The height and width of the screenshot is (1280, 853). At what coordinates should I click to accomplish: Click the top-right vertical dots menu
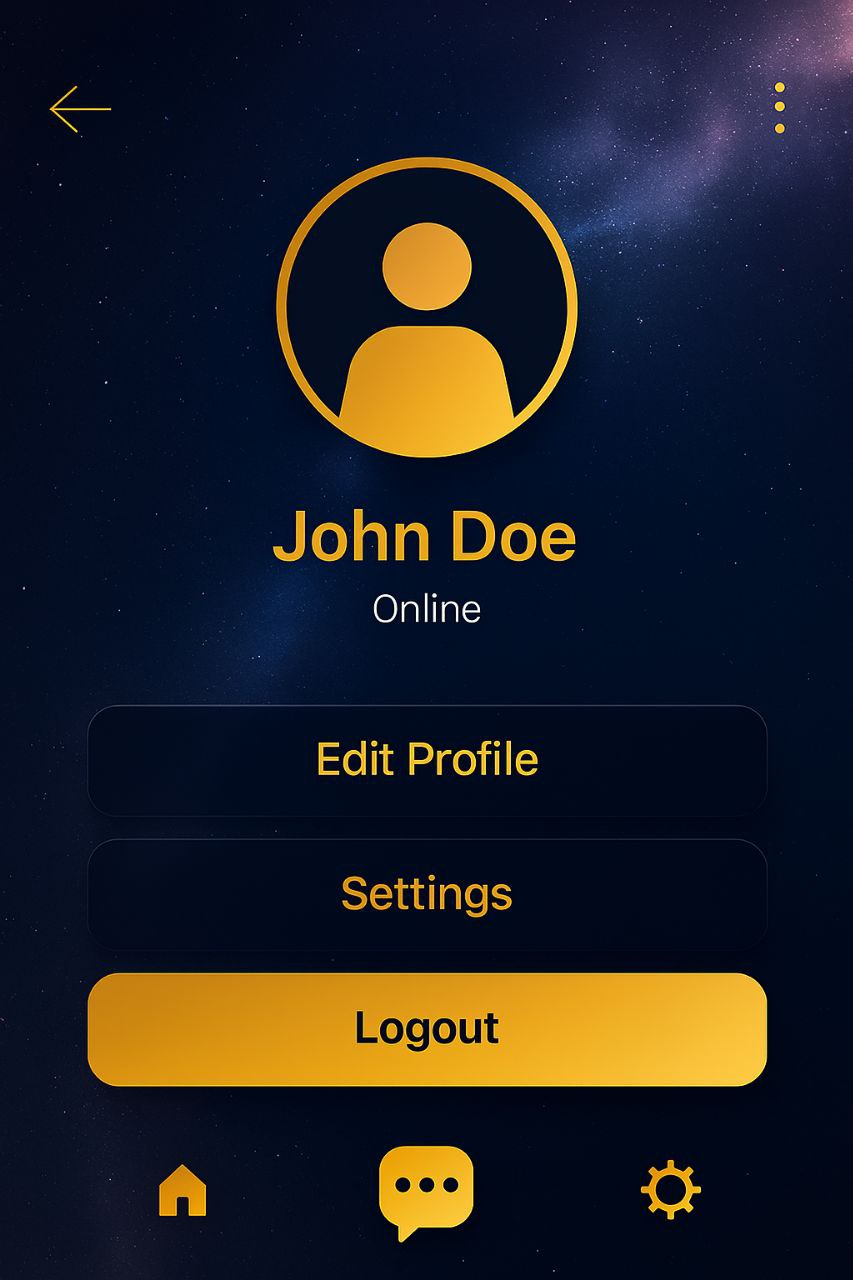point(779,107)
